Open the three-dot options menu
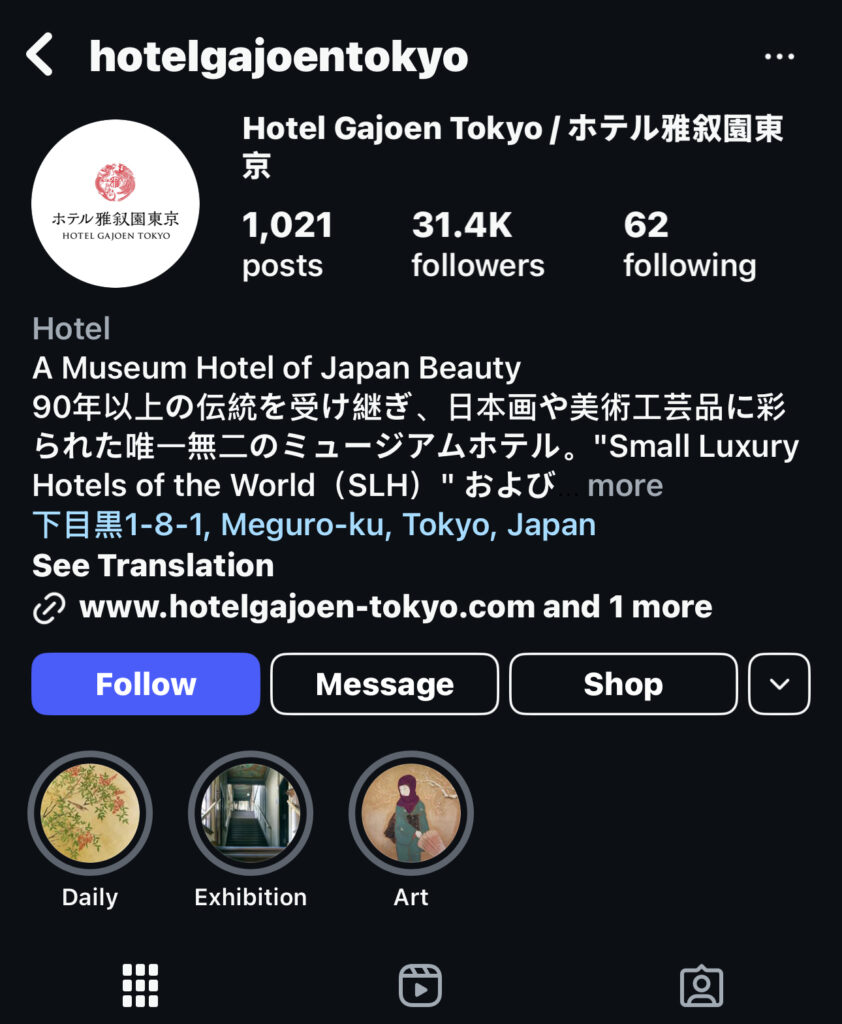Screen dimensions: 842x1024 [x=779, y=57]
